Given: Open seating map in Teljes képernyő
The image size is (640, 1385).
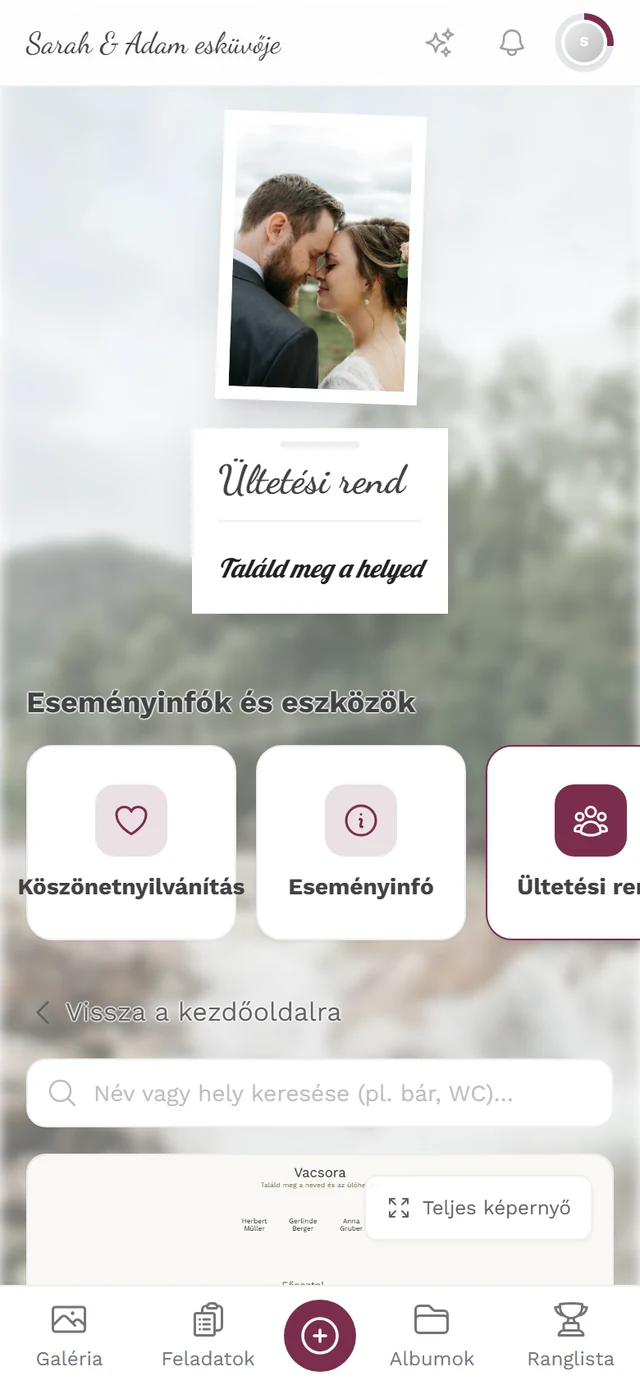Looking at the screenshot, I should 479,1208.
